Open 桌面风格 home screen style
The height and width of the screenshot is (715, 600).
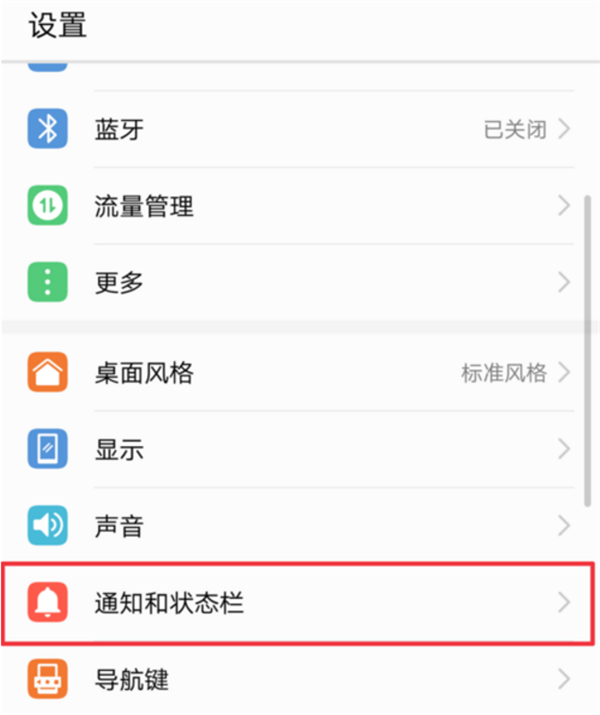click(x=300, y=374)
